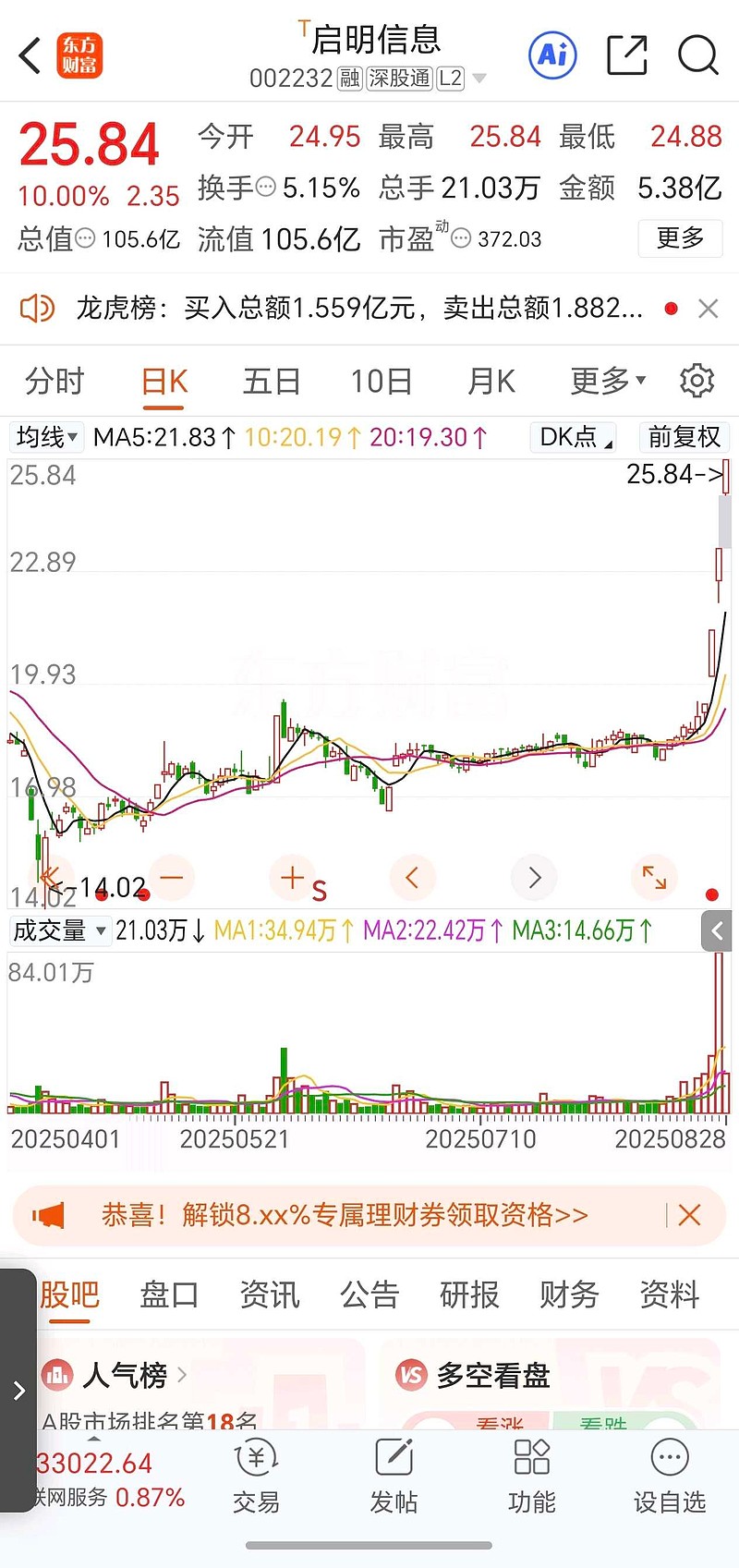The width and height of the screenshot is (739, 1568).
Task: Switch to the 分时 chart tab
Action: coord(53,380)
